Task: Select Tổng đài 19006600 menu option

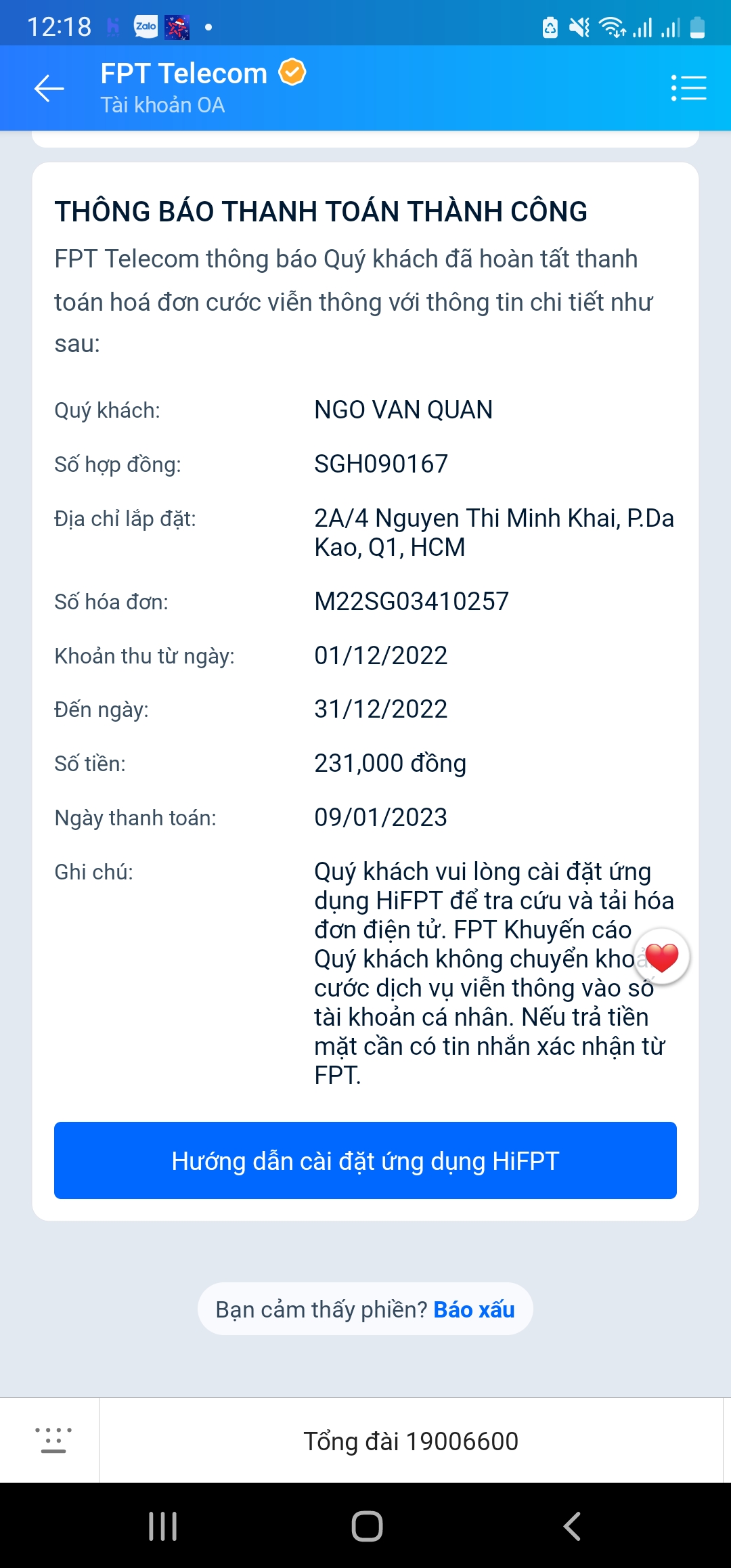Action: coord(411,1441)
